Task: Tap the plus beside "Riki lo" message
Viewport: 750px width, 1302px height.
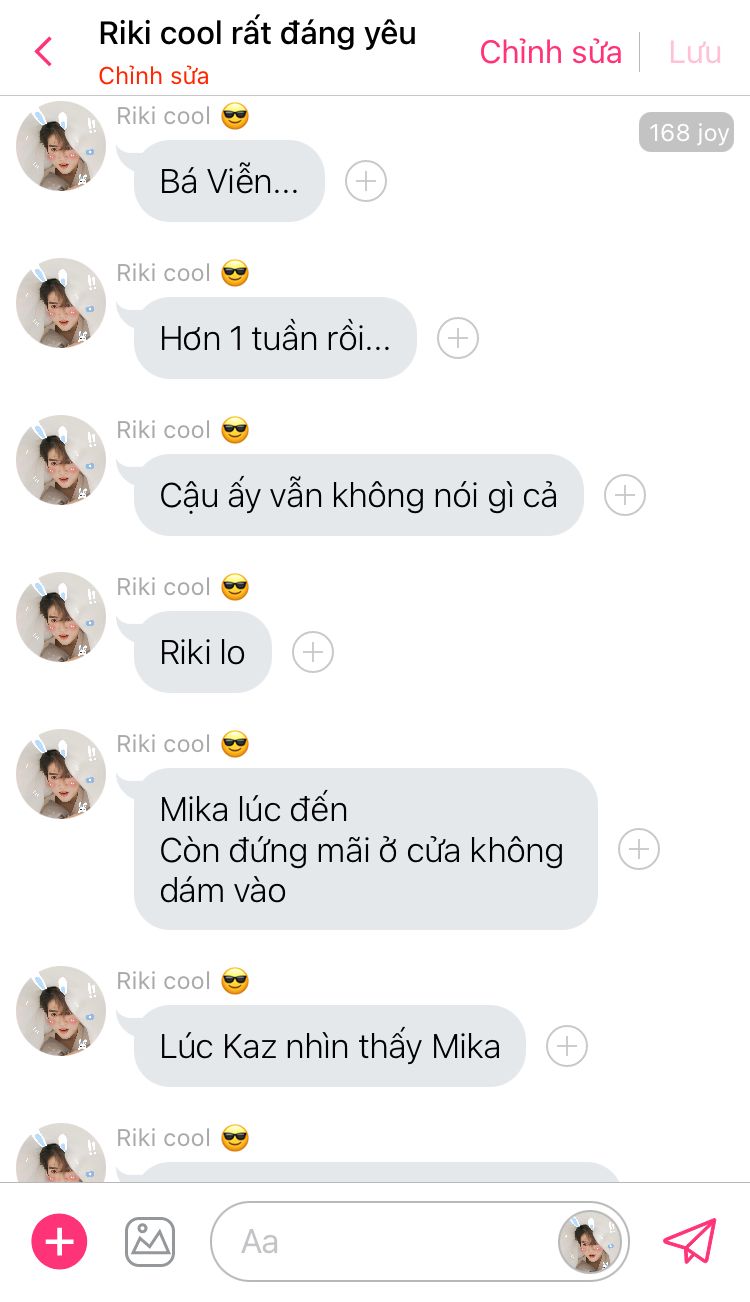Action: click(313, 652)
